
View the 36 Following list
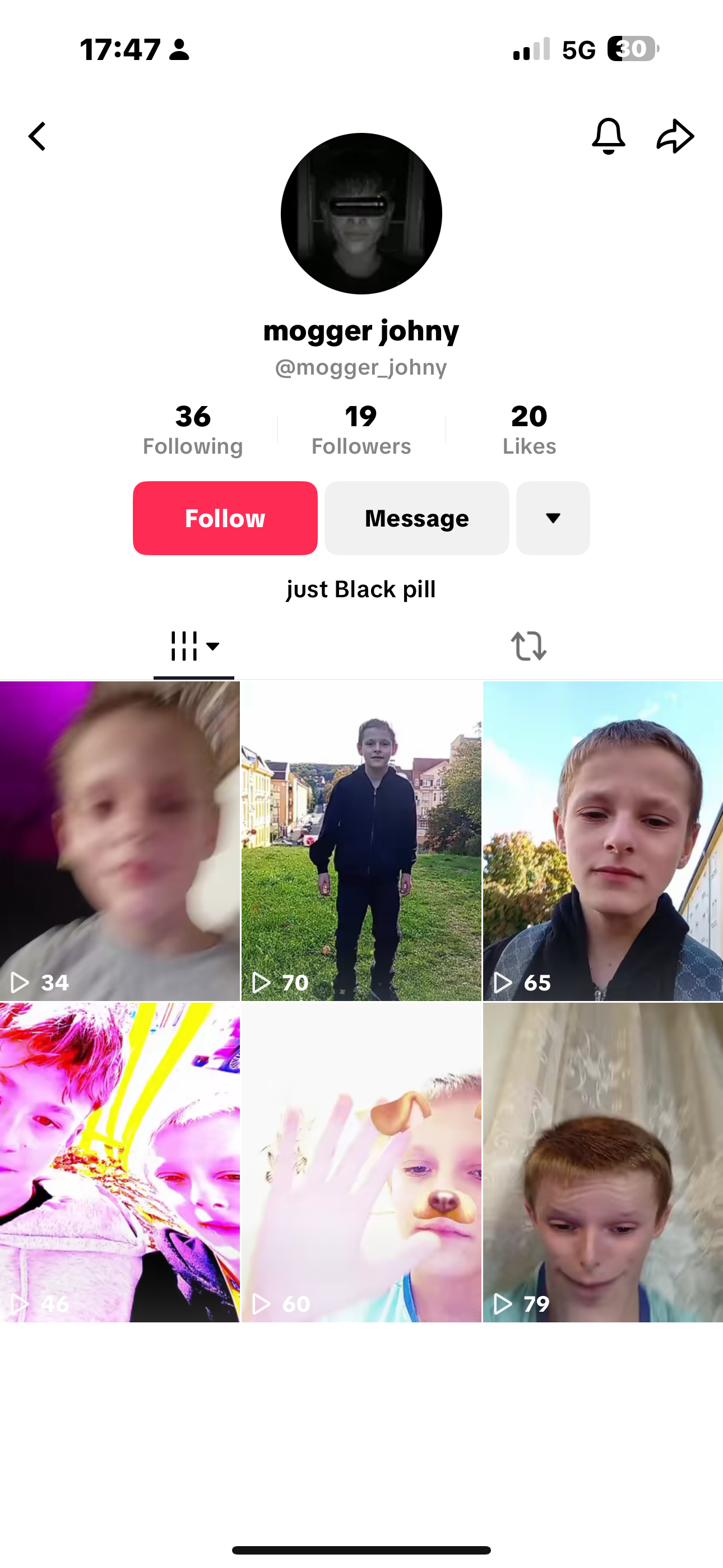click(193, 430)
